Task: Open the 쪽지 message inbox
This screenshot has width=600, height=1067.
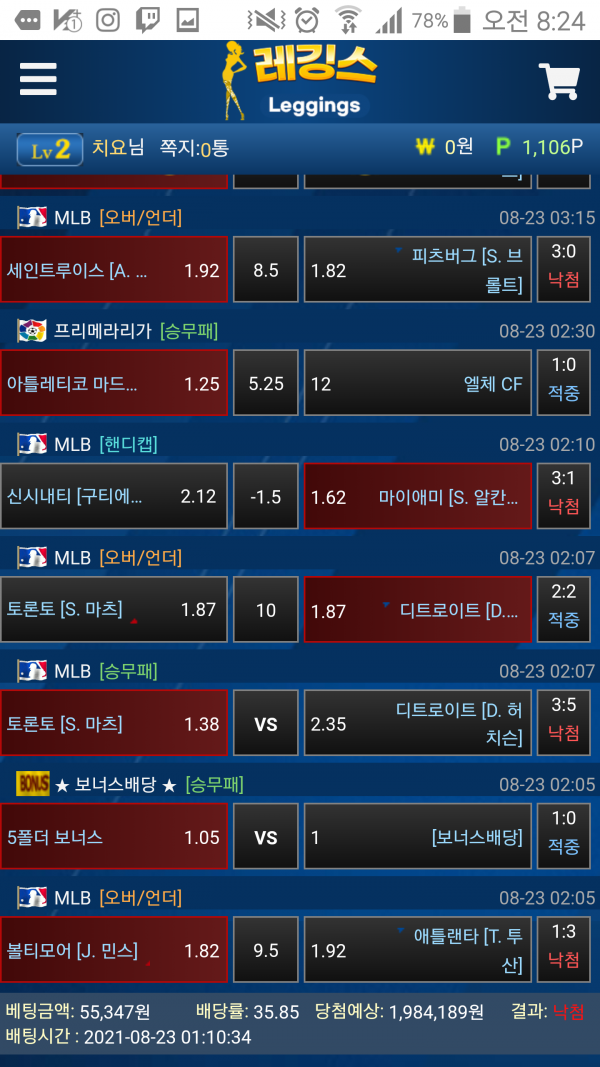Action: coord(194,148)
